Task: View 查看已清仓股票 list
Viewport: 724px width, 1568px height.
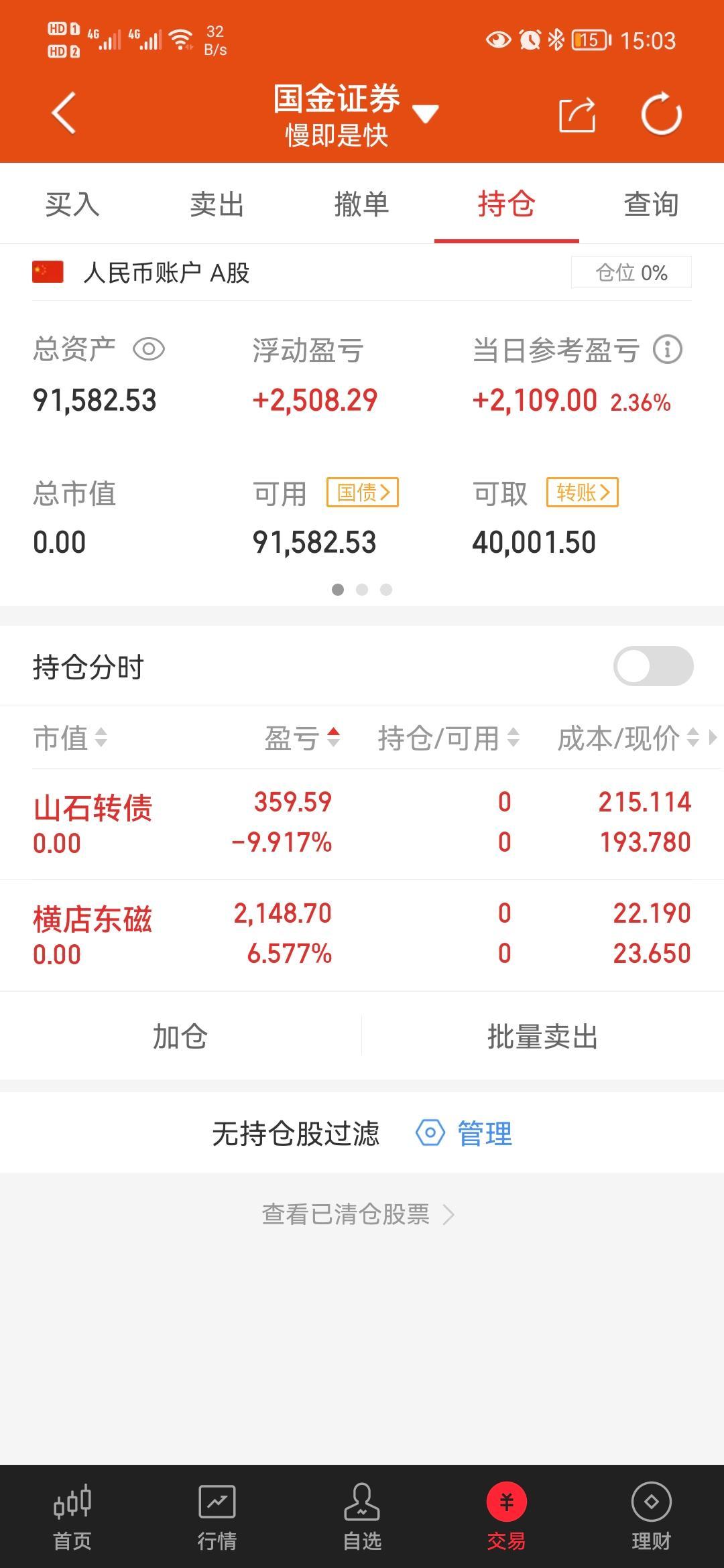Action: (359, 1214)
